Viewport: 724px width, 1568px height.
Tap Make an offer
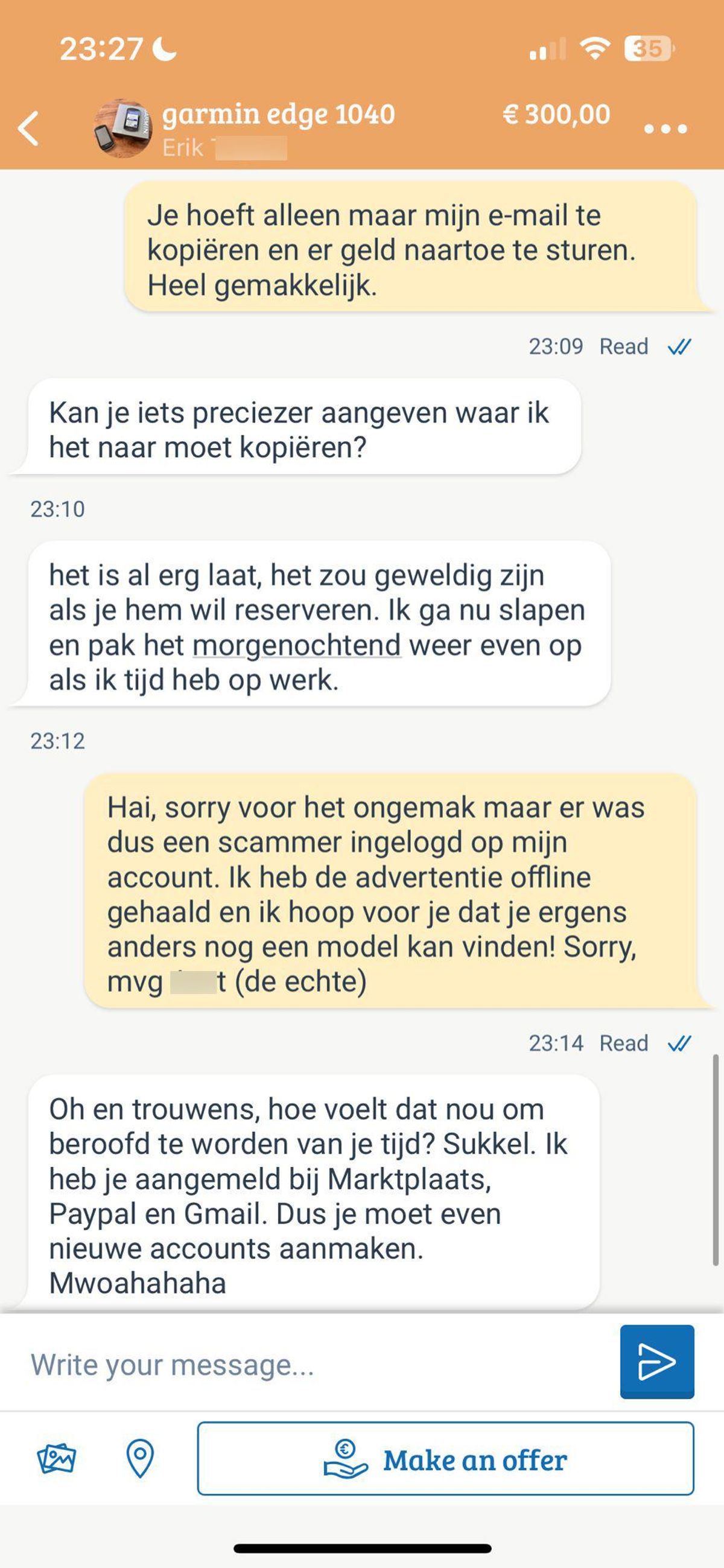[445, 1459]
